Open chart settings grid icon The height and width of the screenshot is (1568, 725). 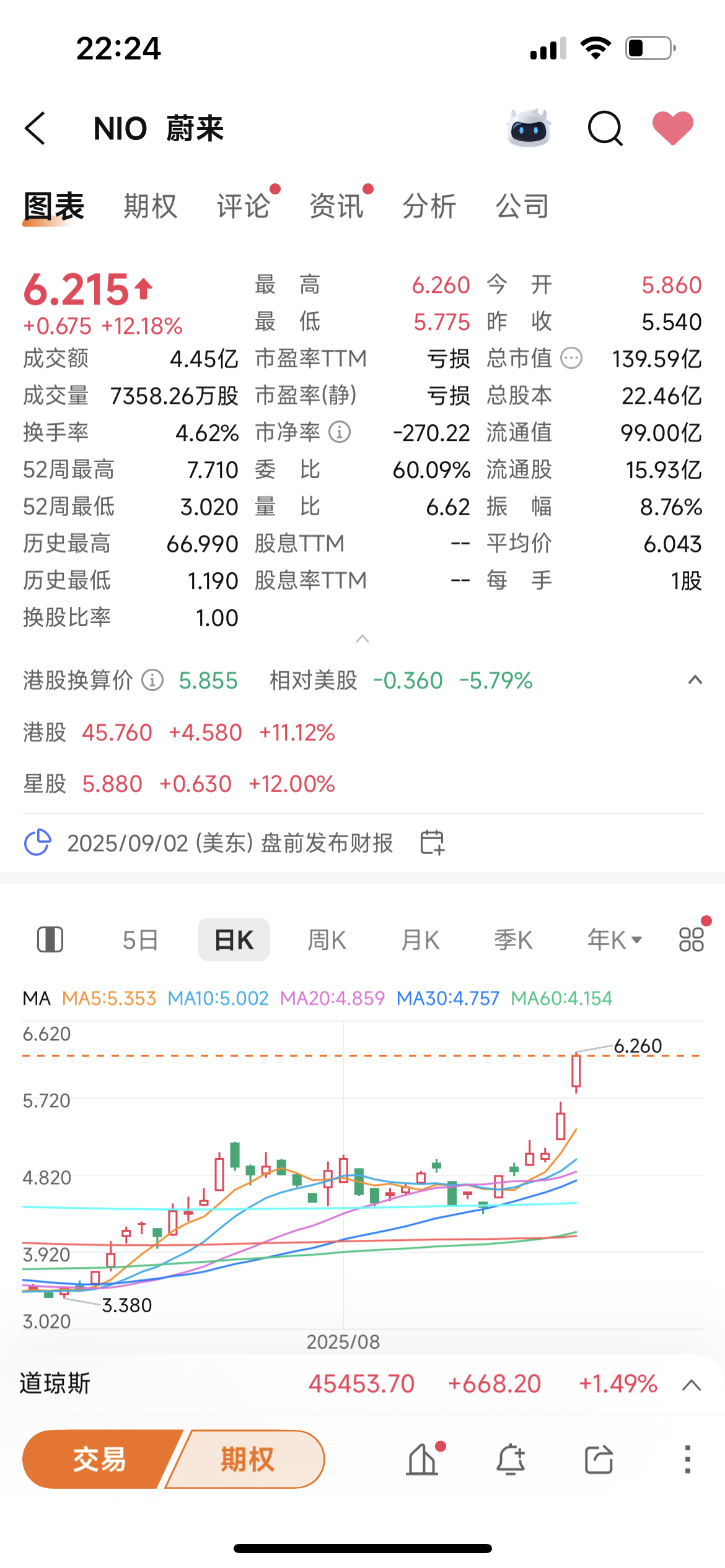[692, 939]
